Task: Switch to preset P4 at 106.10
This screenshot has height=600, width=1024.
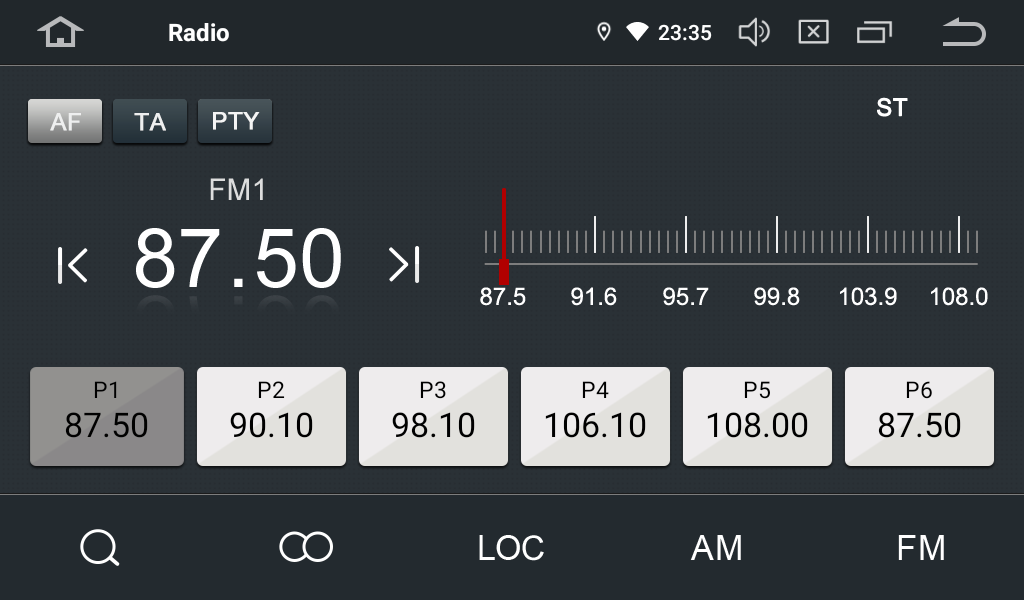Action: click(595, 416)
